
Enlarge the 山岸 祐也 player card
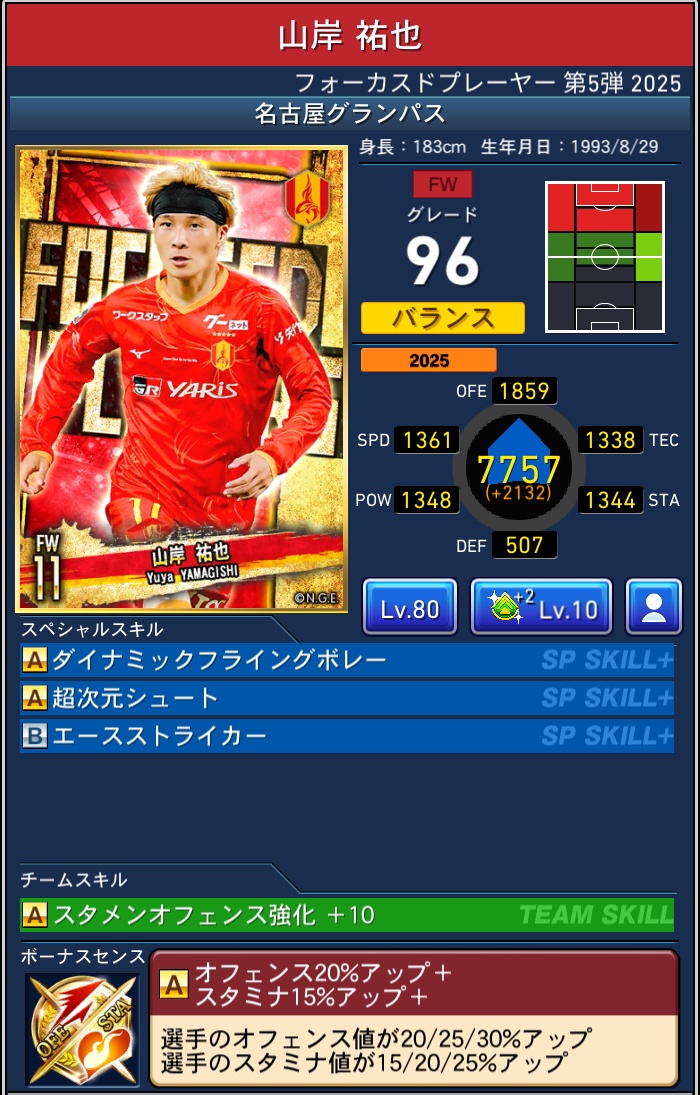click(x=182, y=380)
